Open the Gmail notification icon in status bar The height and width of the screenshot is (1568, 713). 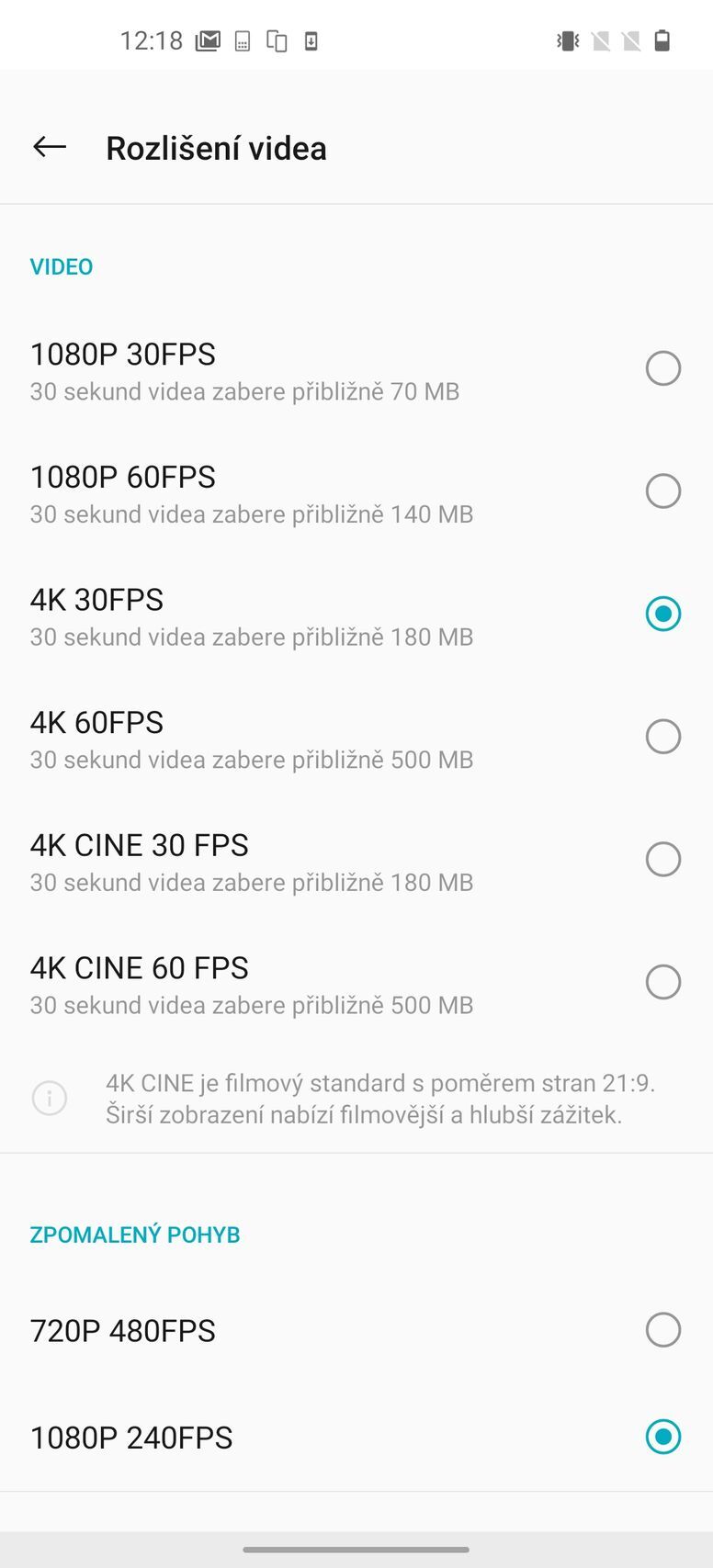click(209, 40)
